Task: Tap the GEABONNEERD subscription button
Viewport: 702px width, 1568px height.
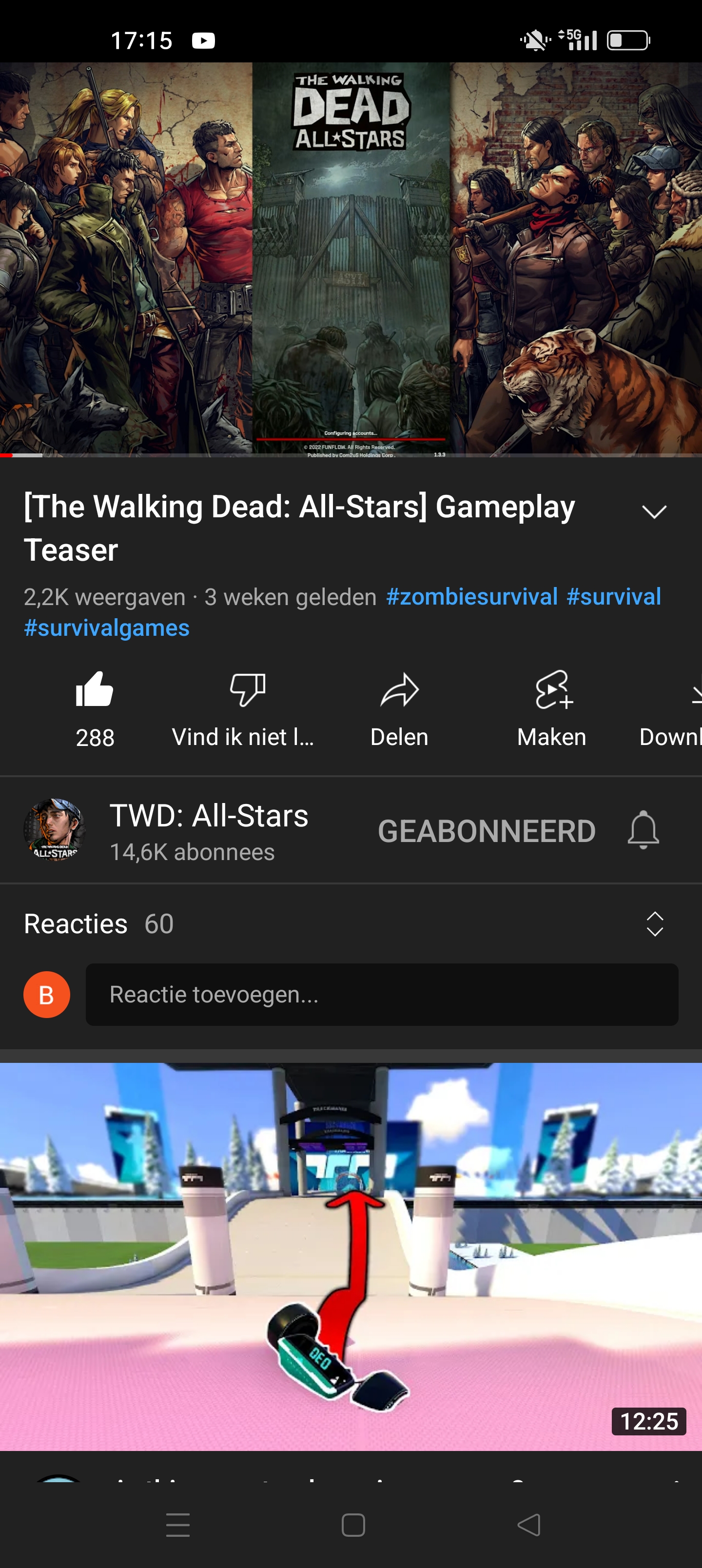Action: (486, 831)
